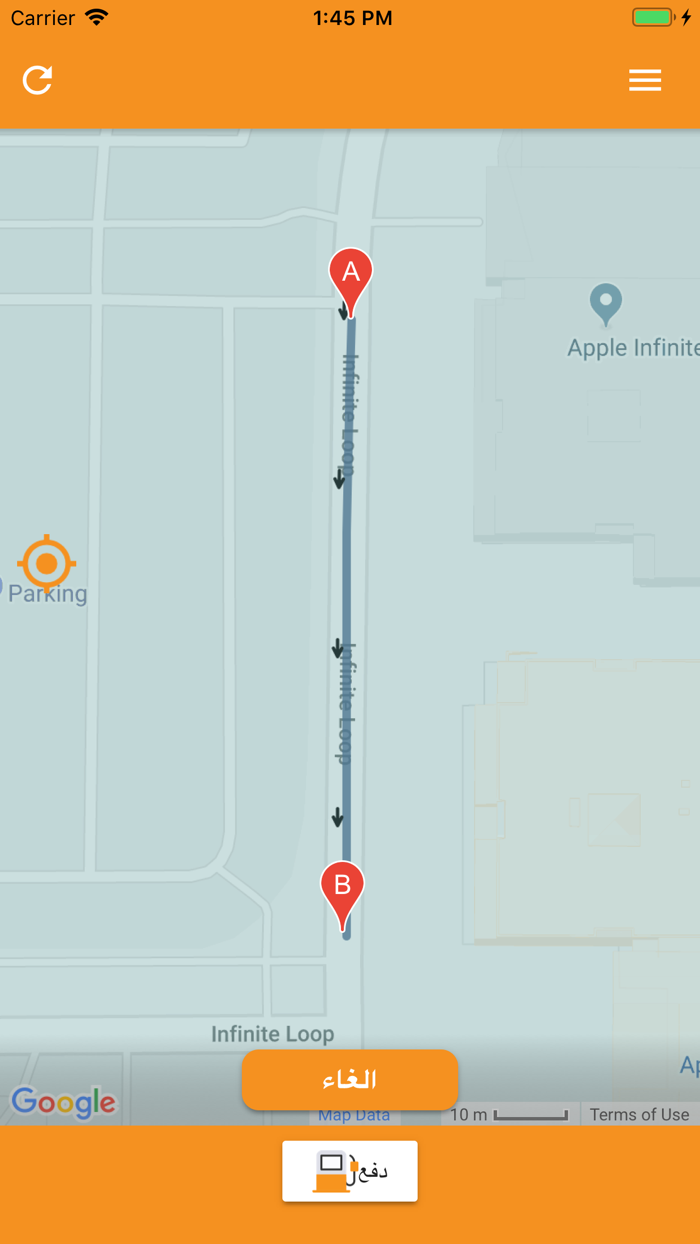Screen dimensions: 700x1244
Task: Open Terms of Use link
Action: 639,1114
